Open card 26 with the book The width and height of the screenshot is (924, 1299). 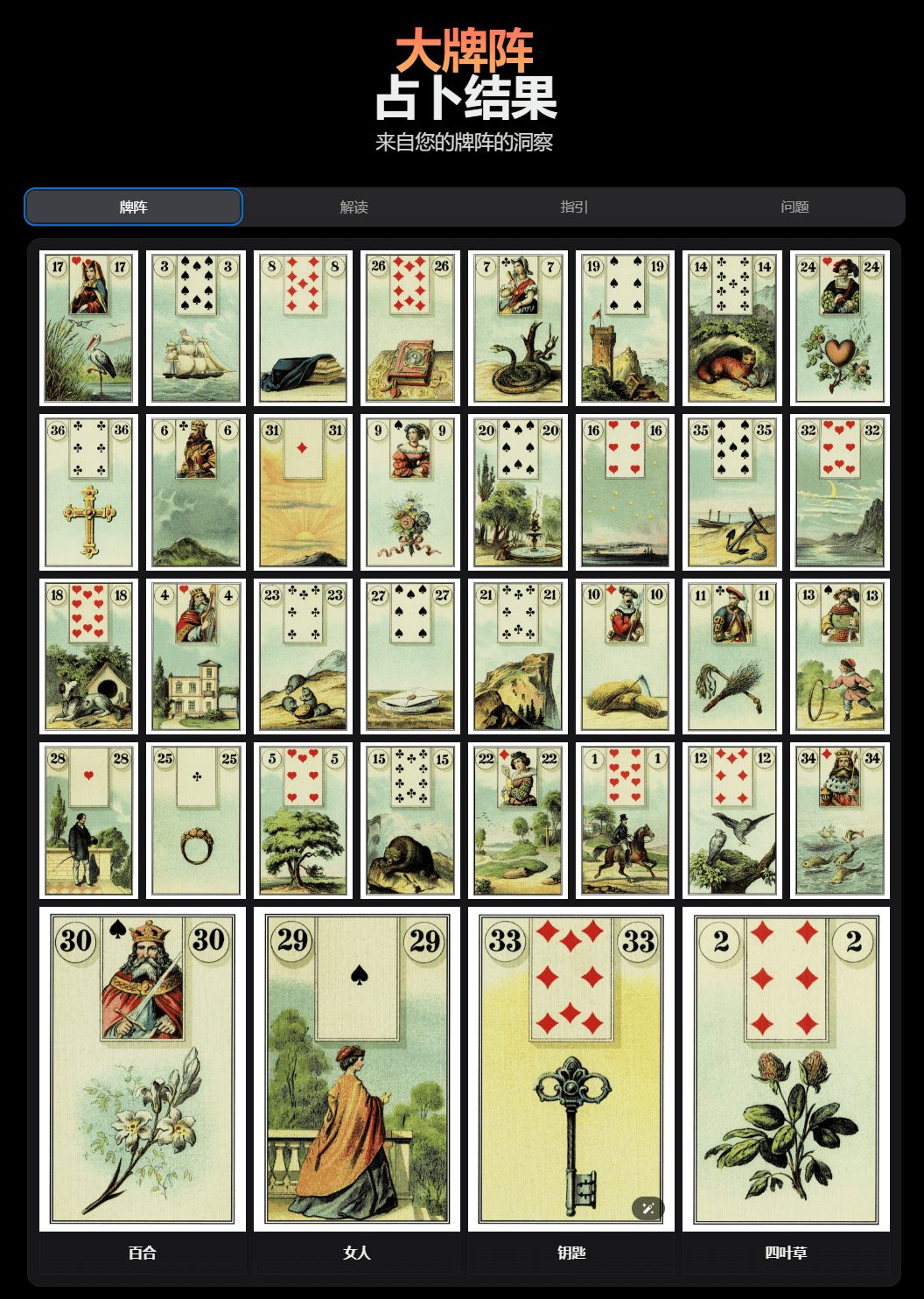[x=410, y=328]
